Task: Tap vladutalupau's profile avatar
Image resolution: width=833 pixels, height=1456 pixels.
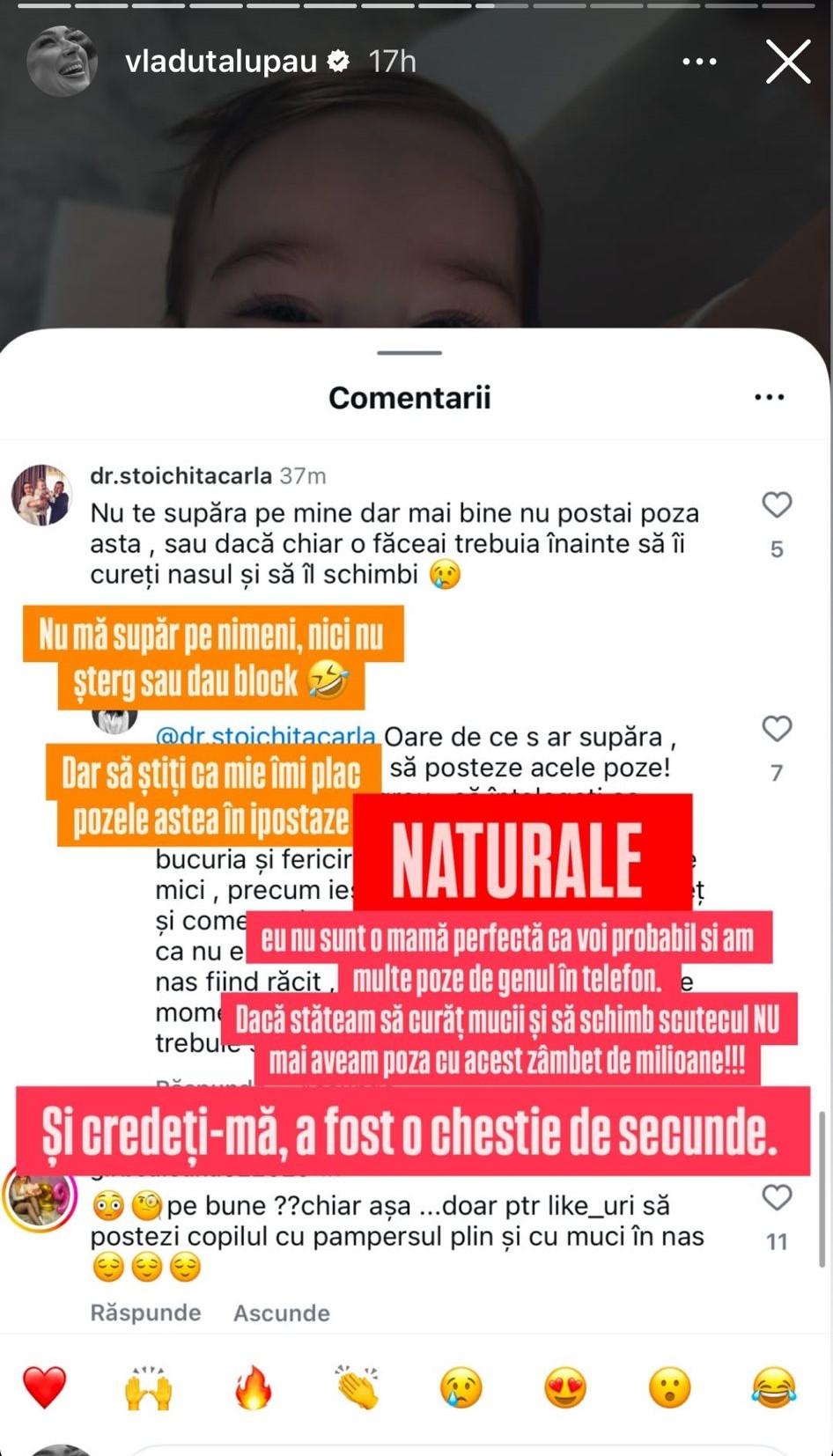Action: pyautogui.click(x=62, y=62)
